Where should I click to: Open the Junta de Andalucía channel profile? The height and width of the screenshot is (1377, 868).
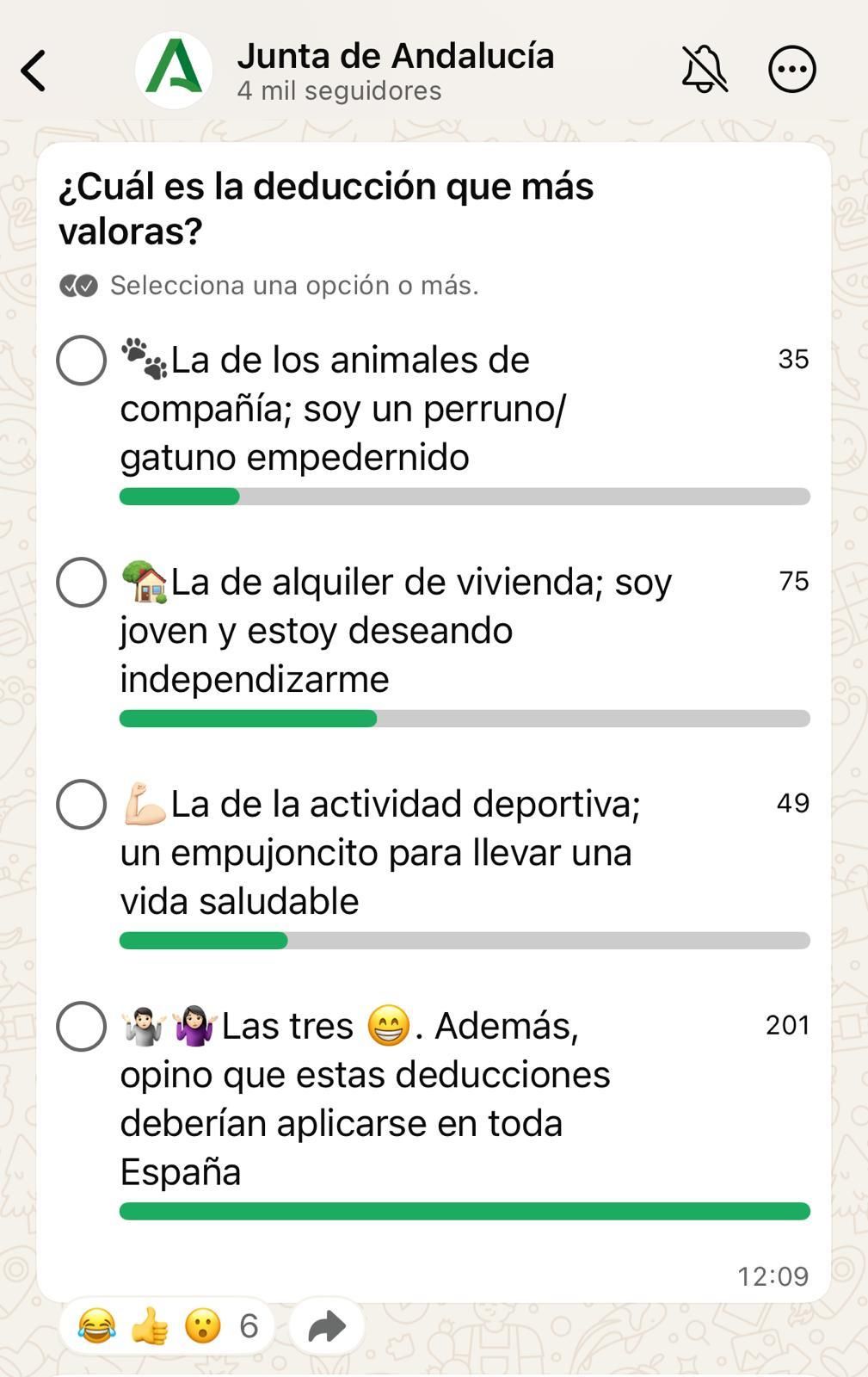pos(396,55)
